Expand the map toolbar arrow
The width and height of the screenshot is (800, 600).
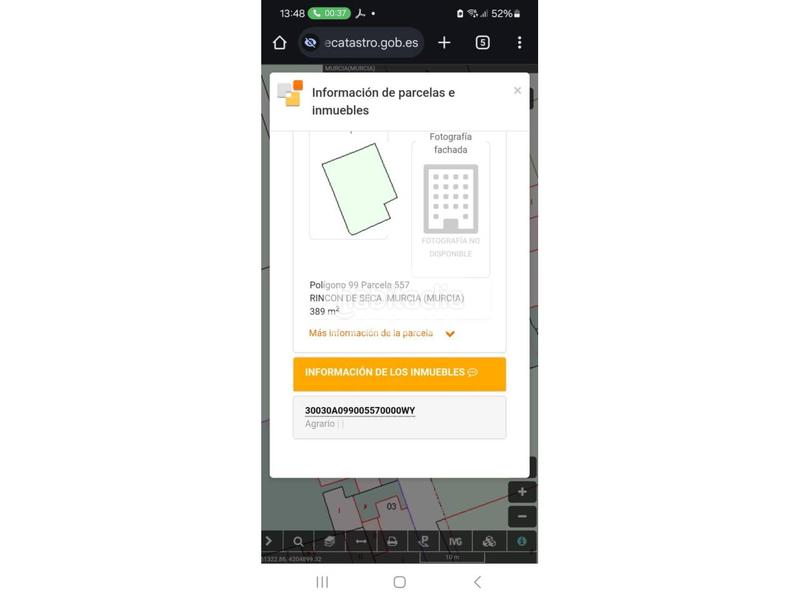pos(269,541)
